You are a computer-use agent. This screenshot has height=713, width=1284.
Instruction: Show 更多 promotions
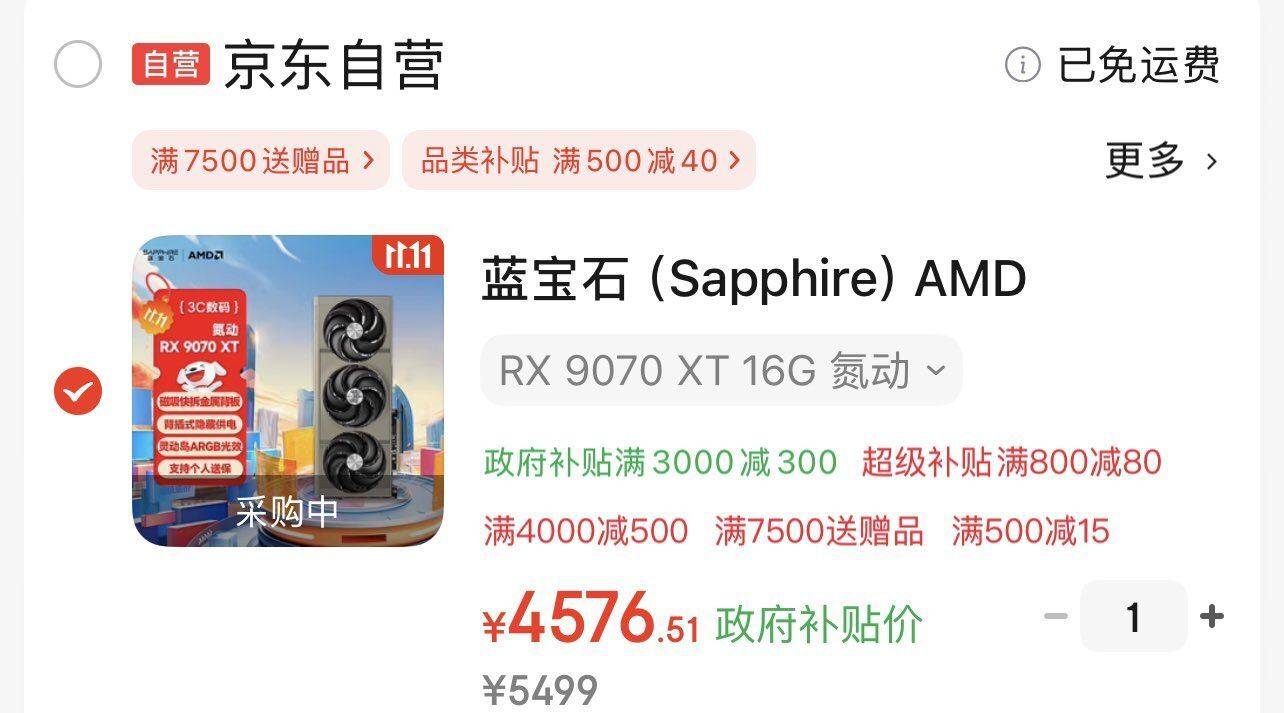(1161, 160)
